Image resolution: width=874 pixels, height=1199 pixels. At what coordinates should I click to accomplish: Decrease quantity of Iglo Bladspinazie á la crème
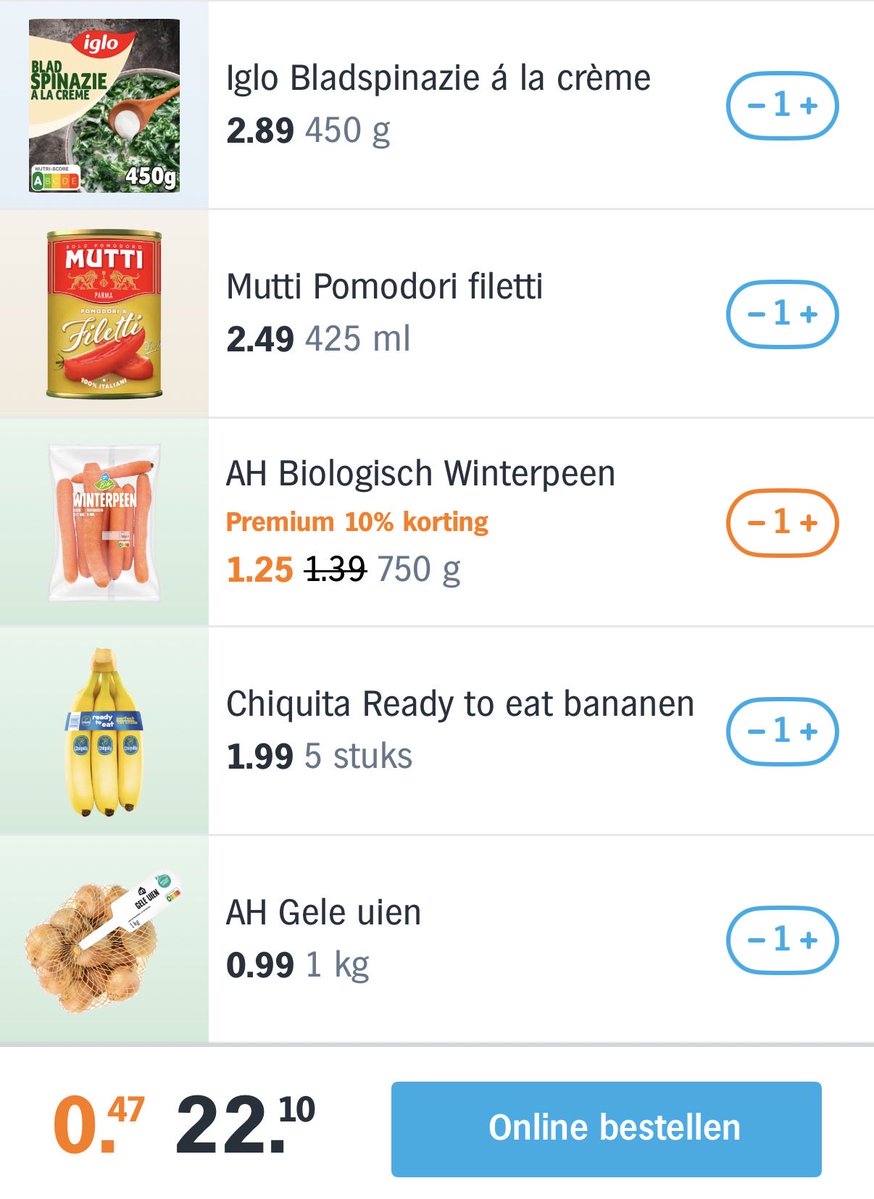[752, 105]
